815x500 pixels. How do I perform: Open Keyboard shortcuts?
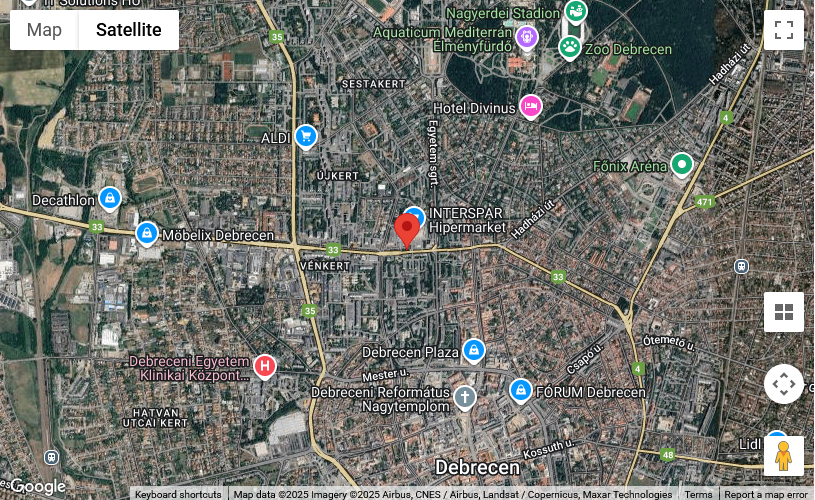coord(178,494)
